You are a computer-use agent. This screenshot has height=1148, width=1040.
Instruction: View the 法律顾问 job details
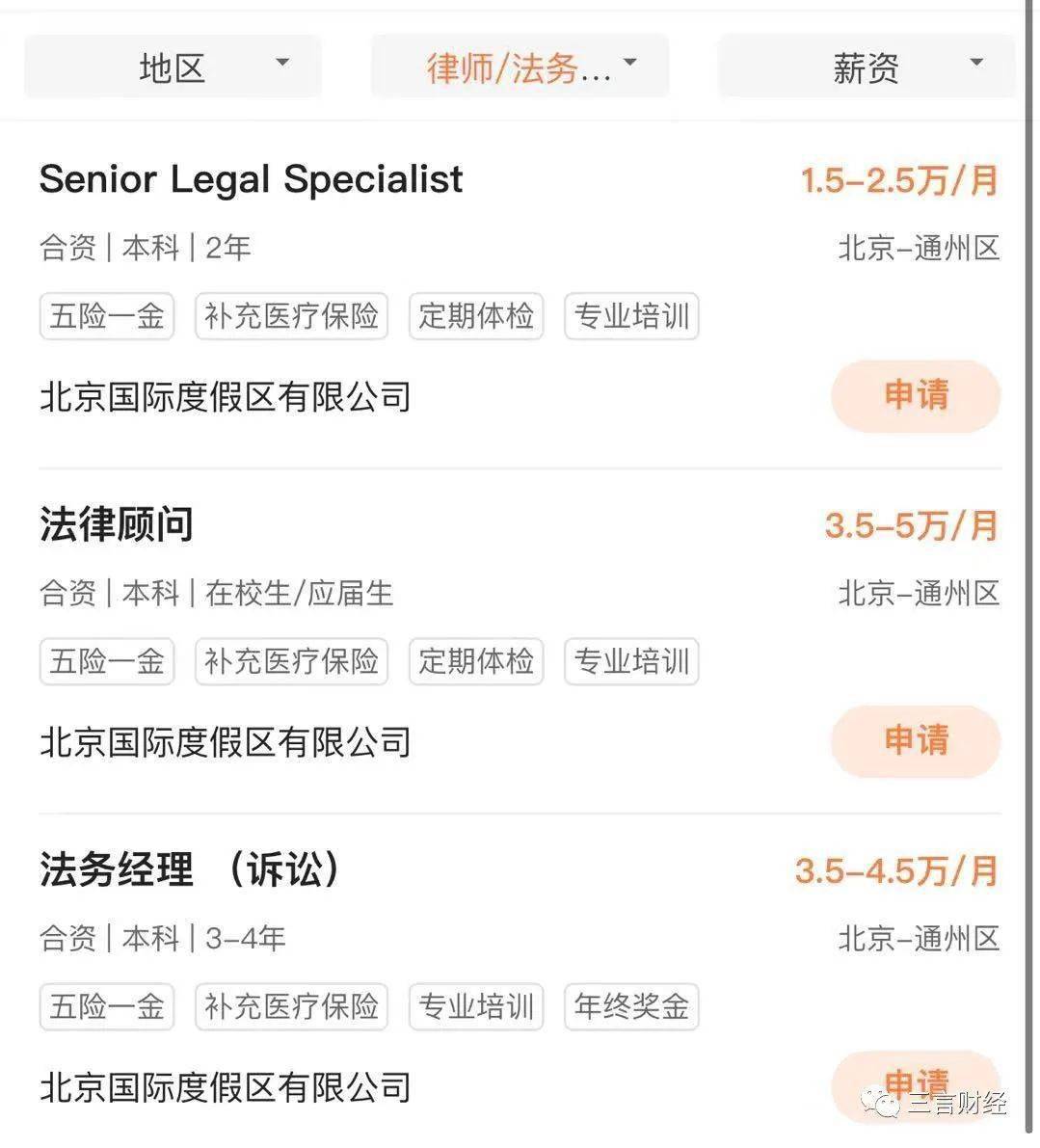117,525
